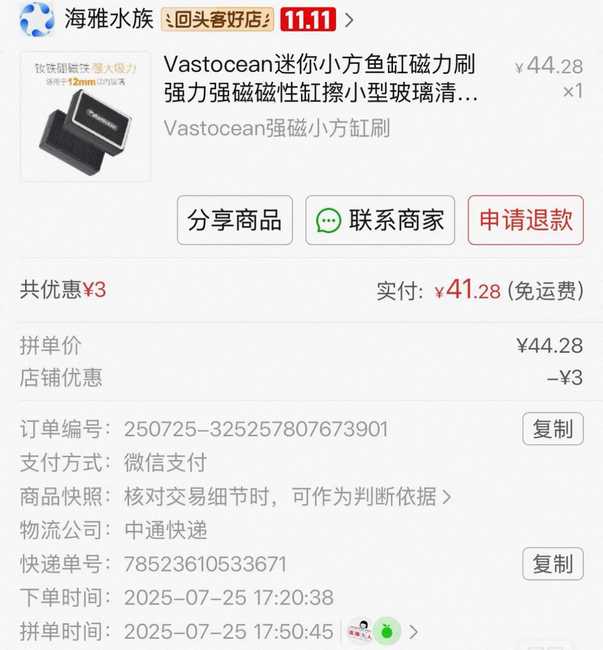This screenshot has height=650, width=603.
Task: Copy the tracking number 快递单号
Action: click(x=552, y=564)
